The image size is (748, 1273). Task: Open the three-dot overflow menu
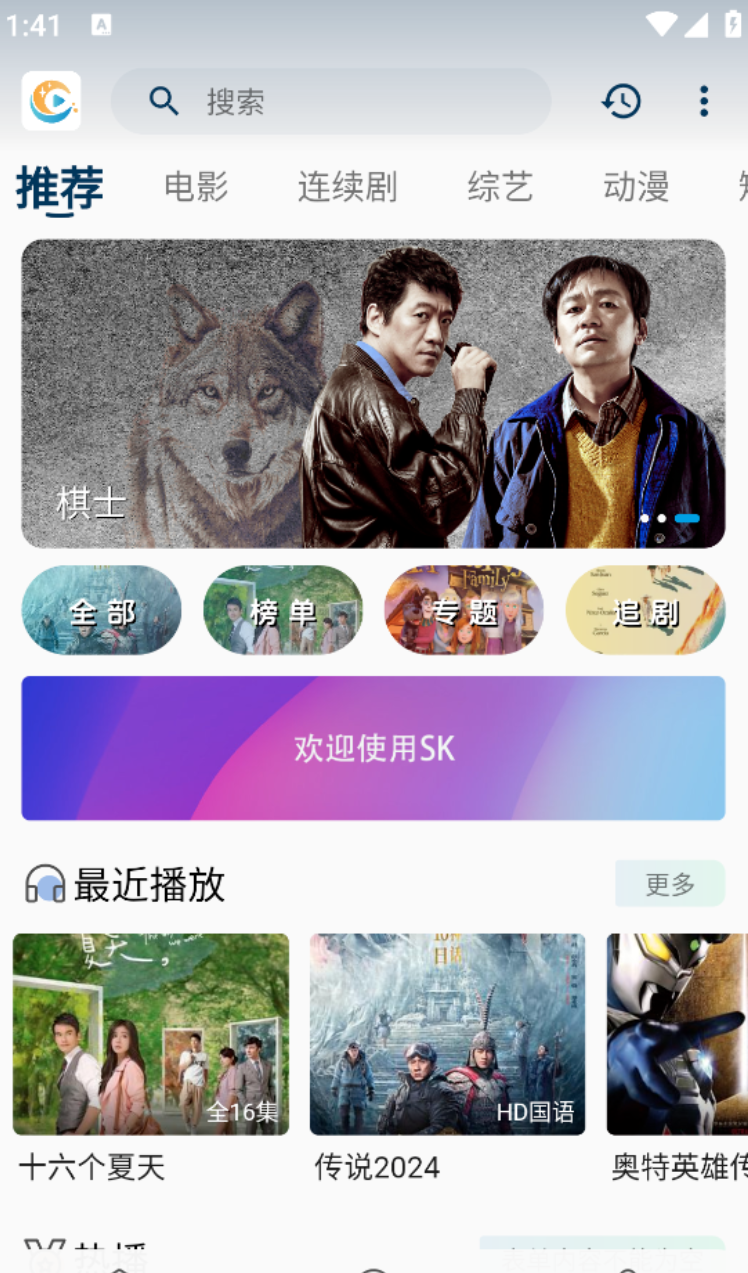704,100
